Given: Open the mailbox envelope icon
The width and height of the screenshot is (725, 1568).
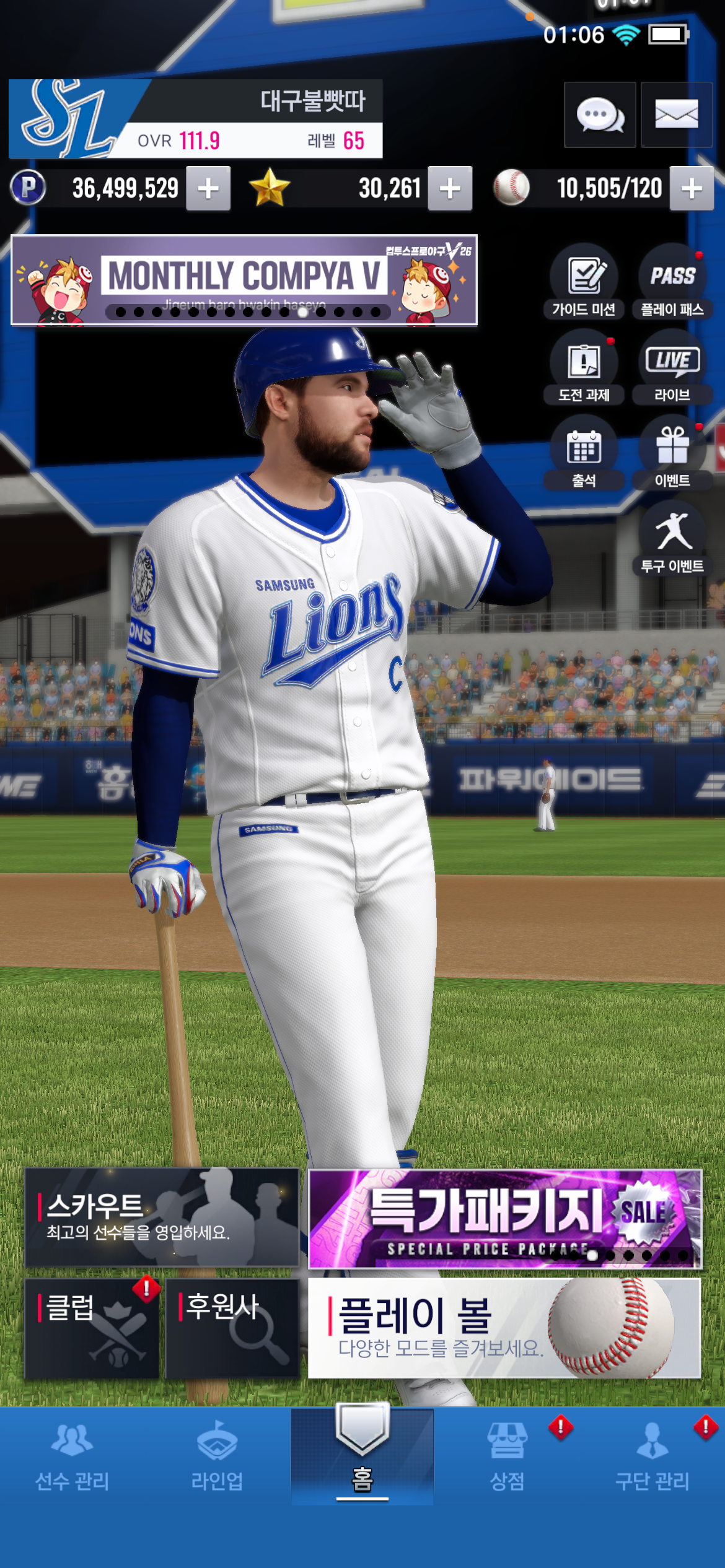Looking at the screenshot, I should click(676, 115).
